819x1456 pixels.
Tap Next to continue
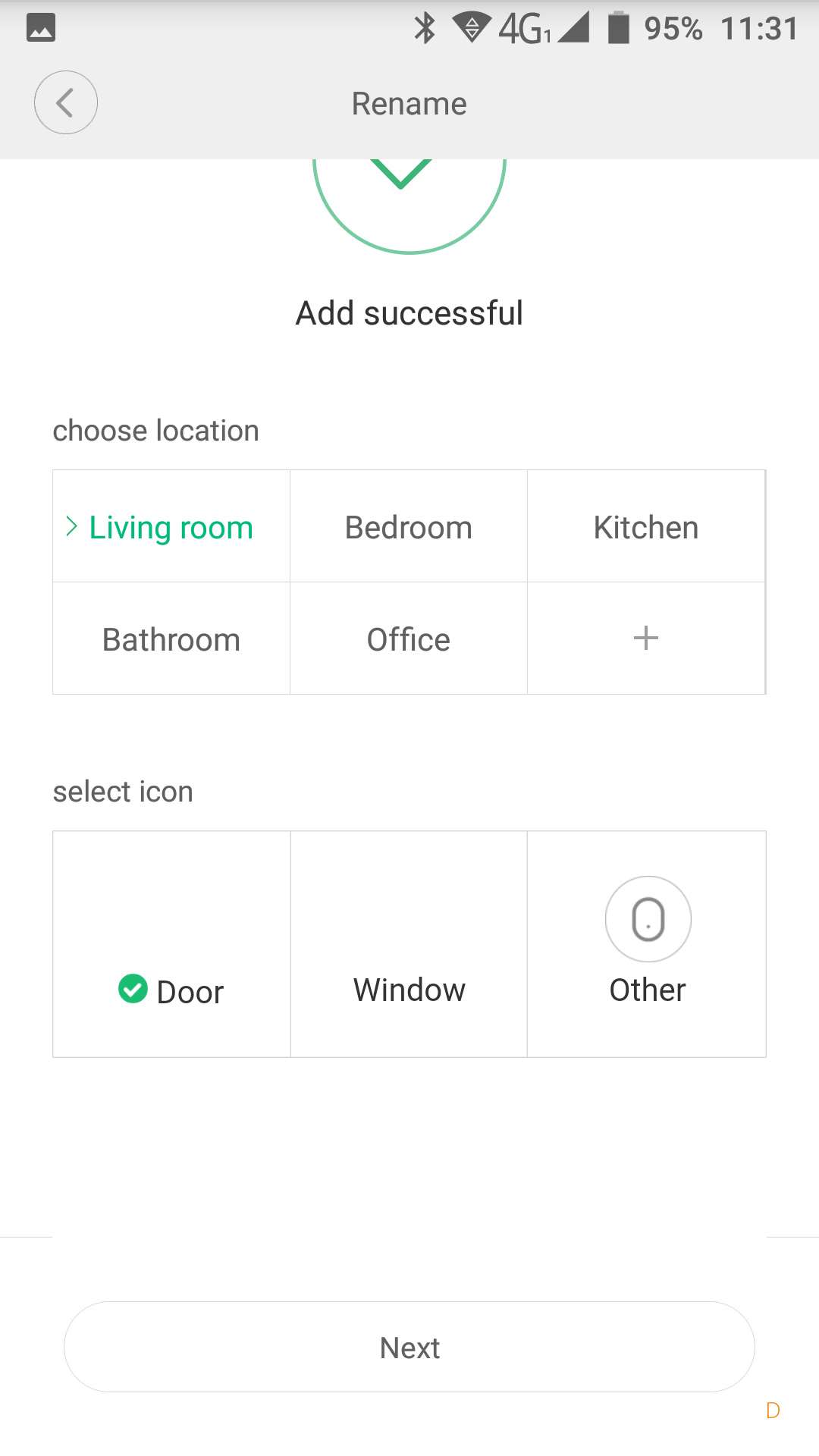(409, 1348)
